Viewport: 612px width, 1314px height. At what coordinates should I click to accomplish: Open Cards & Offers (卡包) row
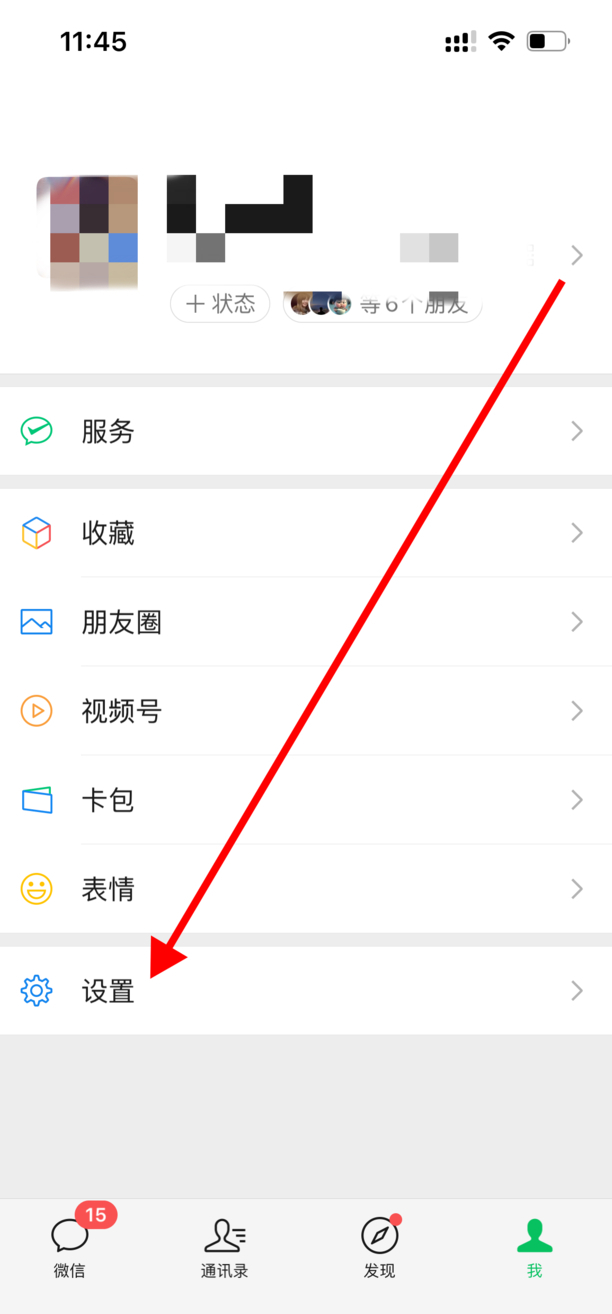(x=306, y=800)
